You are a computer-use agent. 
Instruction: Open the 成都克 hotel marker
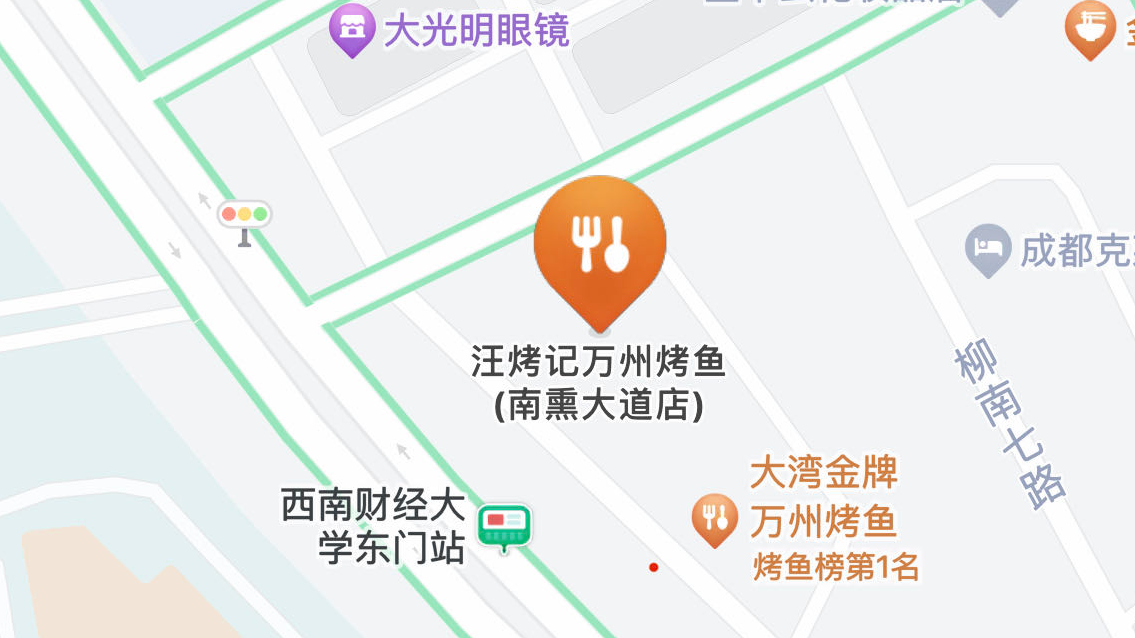click(x=989, y=250)
